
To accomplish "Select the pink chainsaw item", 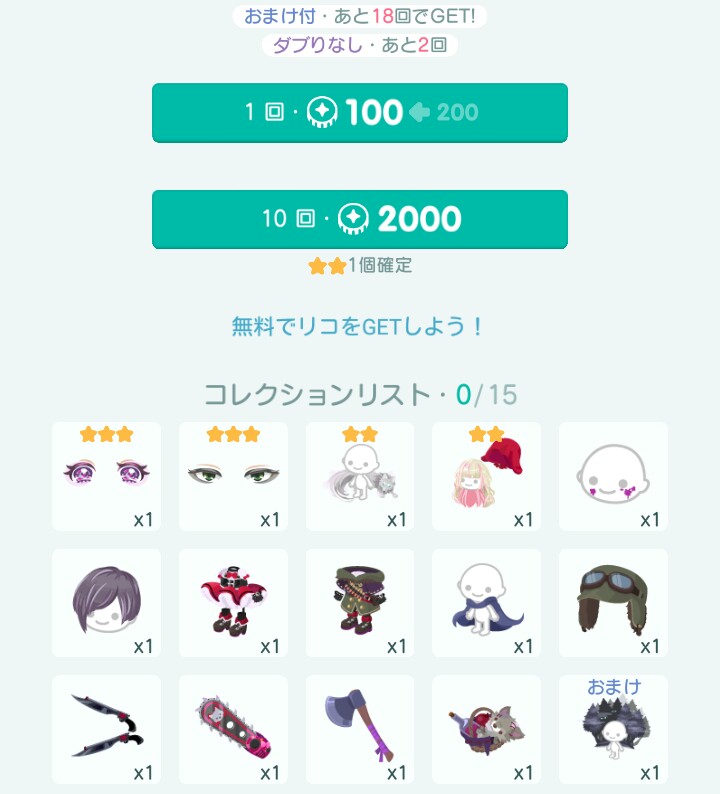I will [x=233, y=729].
